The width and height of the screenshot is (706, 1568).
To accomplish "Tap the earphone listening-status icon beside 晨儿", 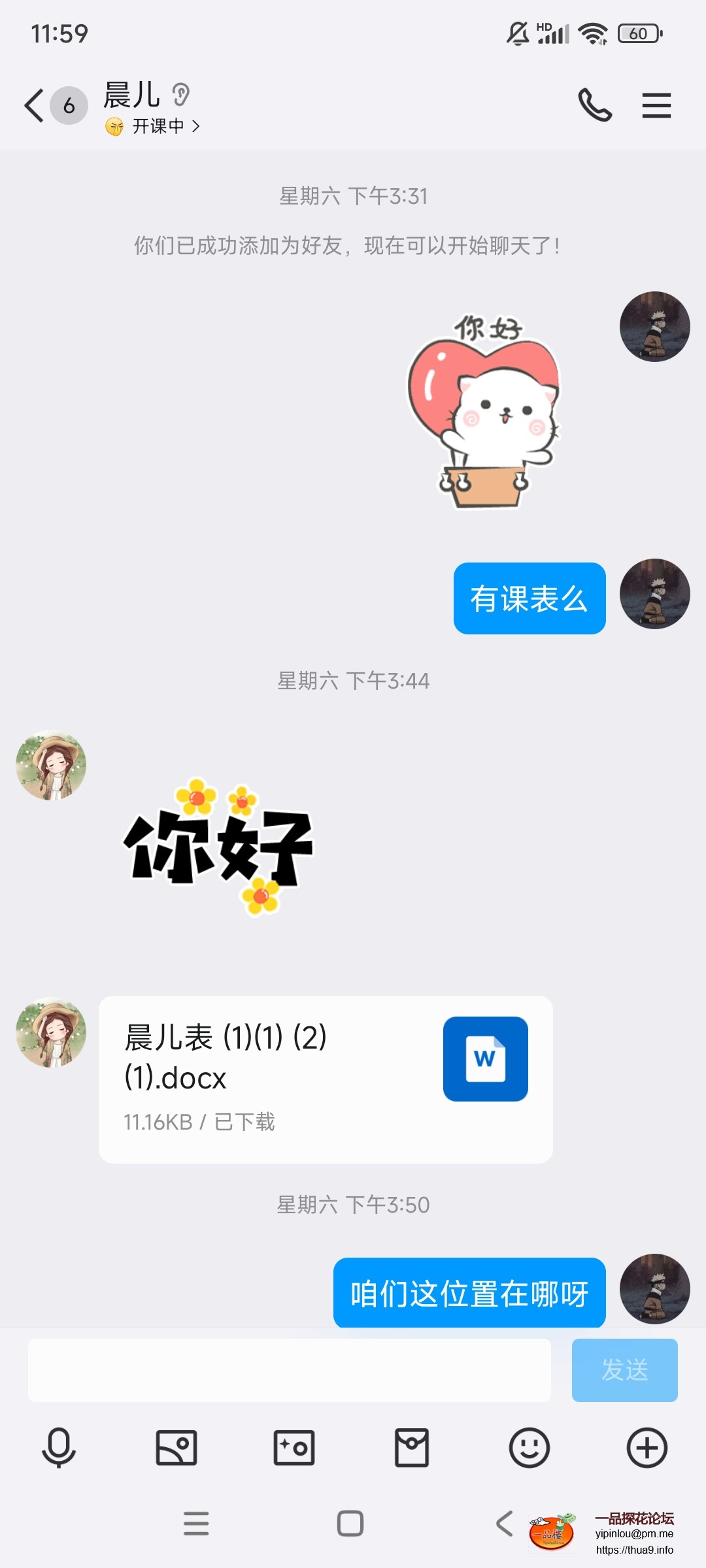I will coord(180,95).
